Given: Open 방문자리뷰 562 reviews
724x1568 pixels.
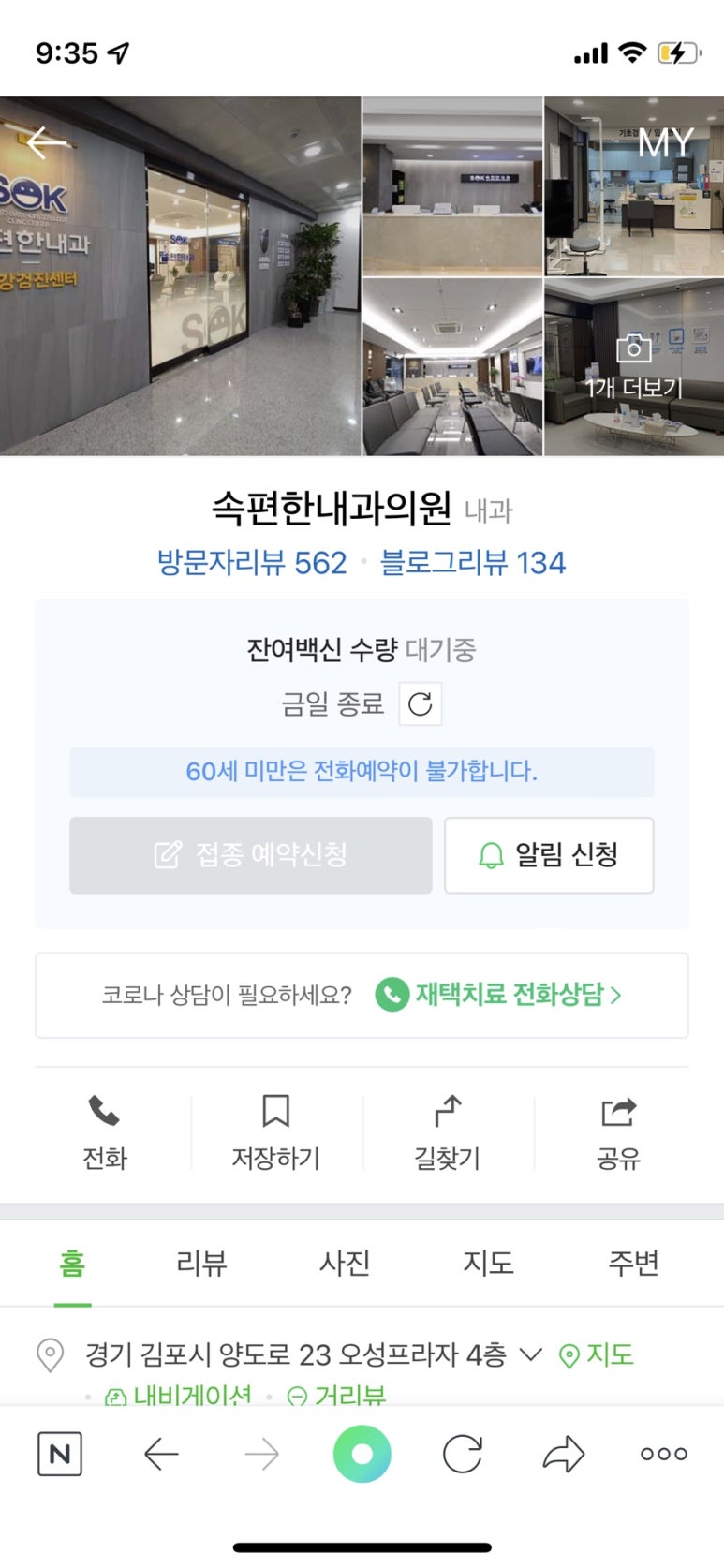Looking at the screenshot, I should pyautogui.click(x=252, y=562).
